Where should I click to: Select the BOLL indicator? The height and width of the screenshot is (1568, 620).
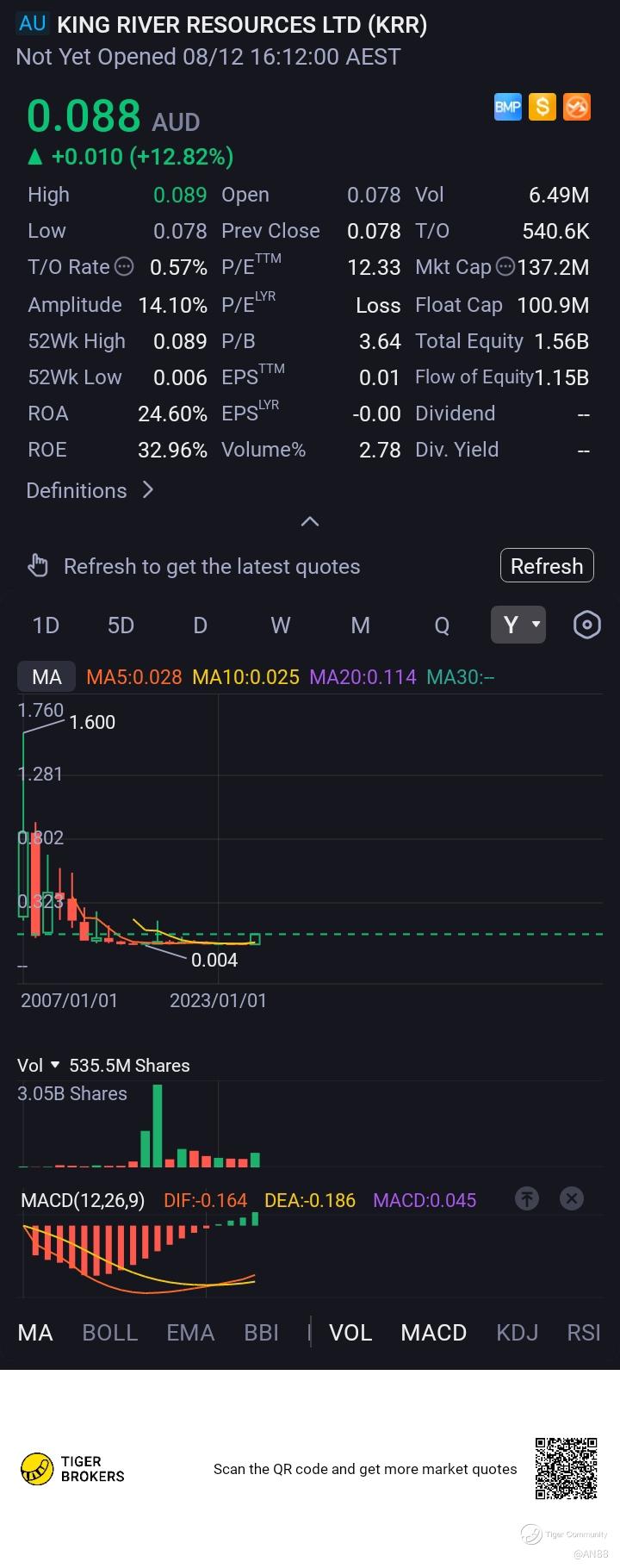109,1333
